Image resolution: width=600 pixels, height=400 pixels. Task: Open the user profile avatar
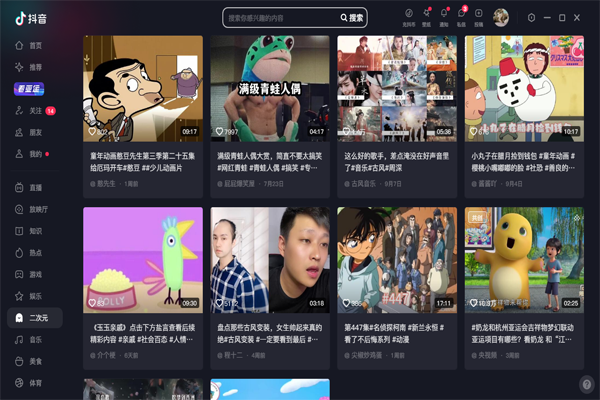pos(501,16)
